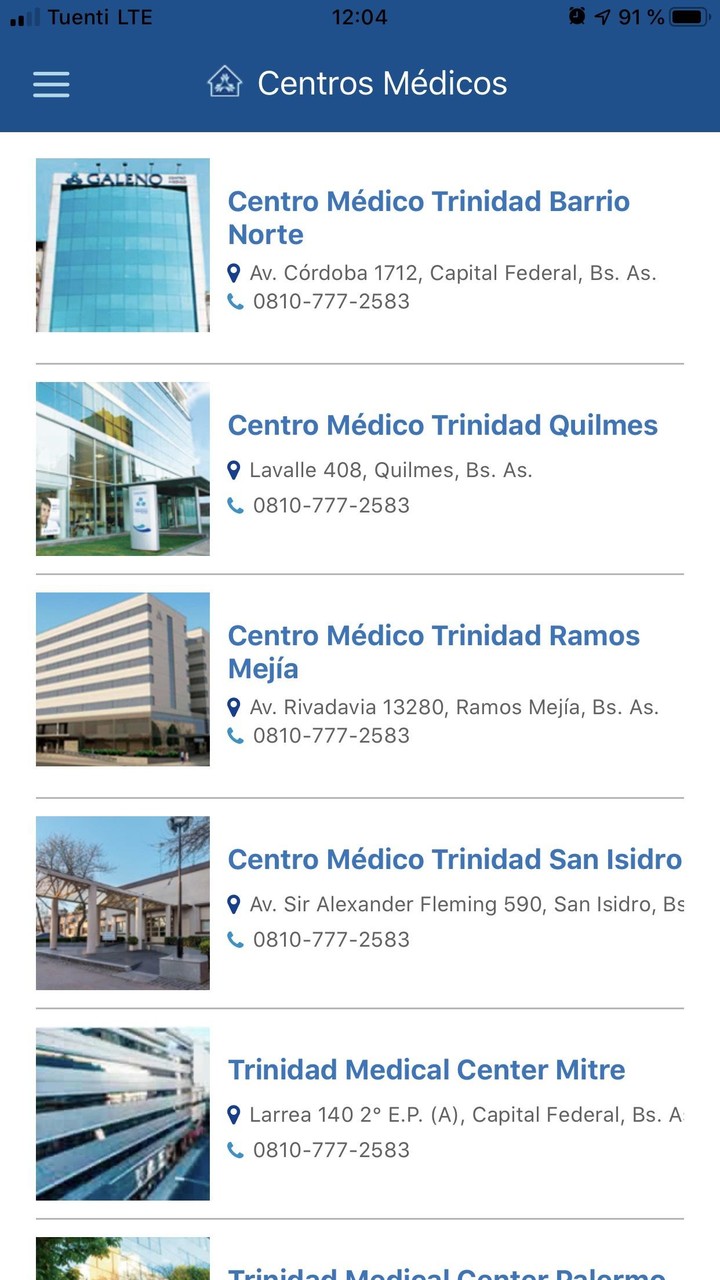Image resolution: width=720 pixels, height=1280 pixels.
Task: Tap the Trinidad Quilmes building photo
Action: [122, 468]
